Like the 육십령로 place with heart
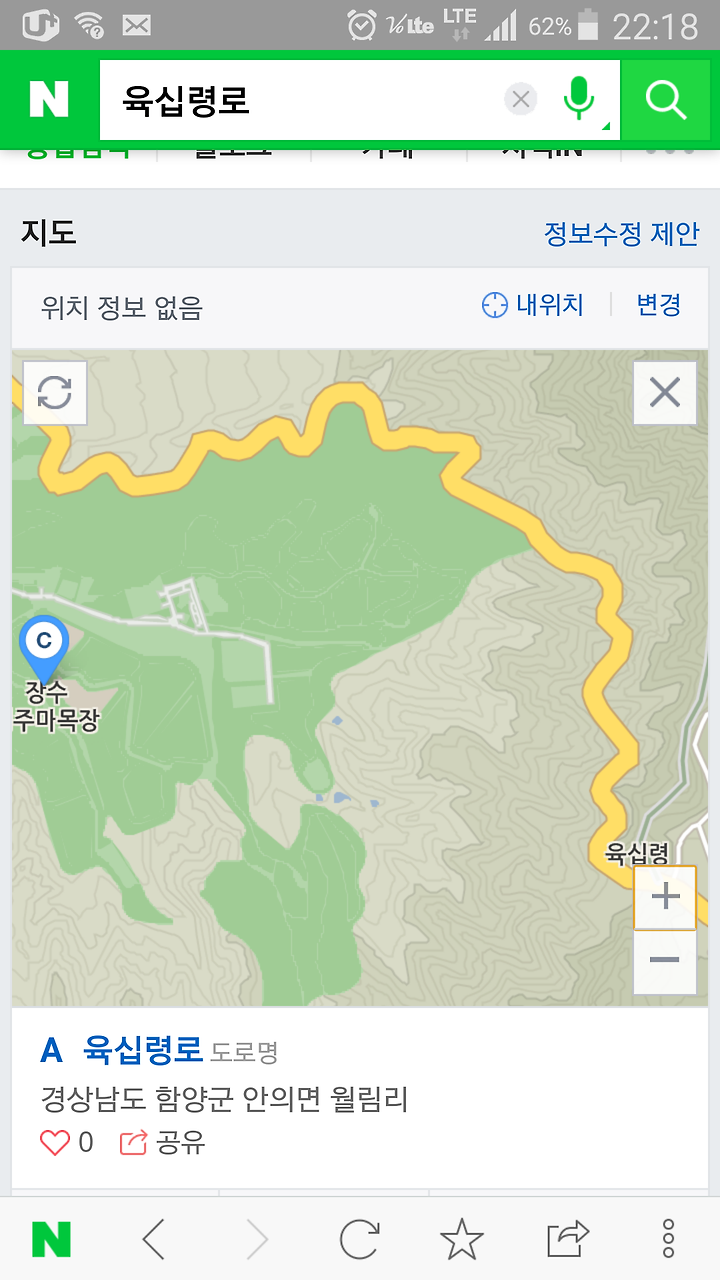The height and width of the screenshot is (1280, 720). click(55, 1142)
